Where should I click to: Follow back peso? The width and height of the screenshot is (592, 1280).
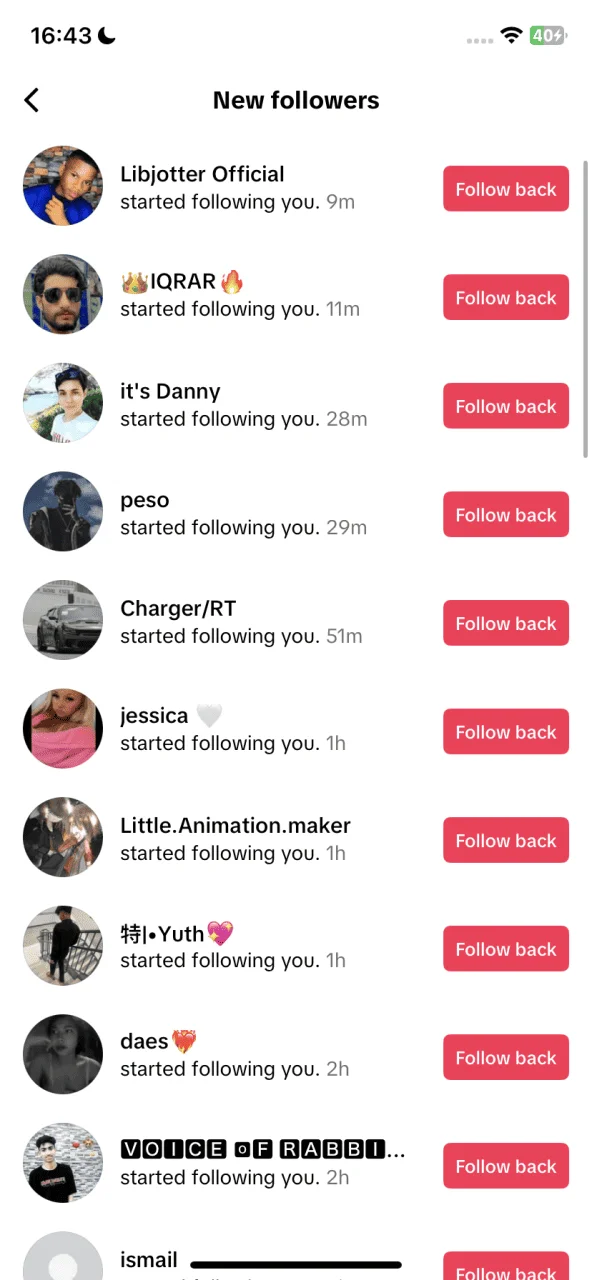[506, 515]
